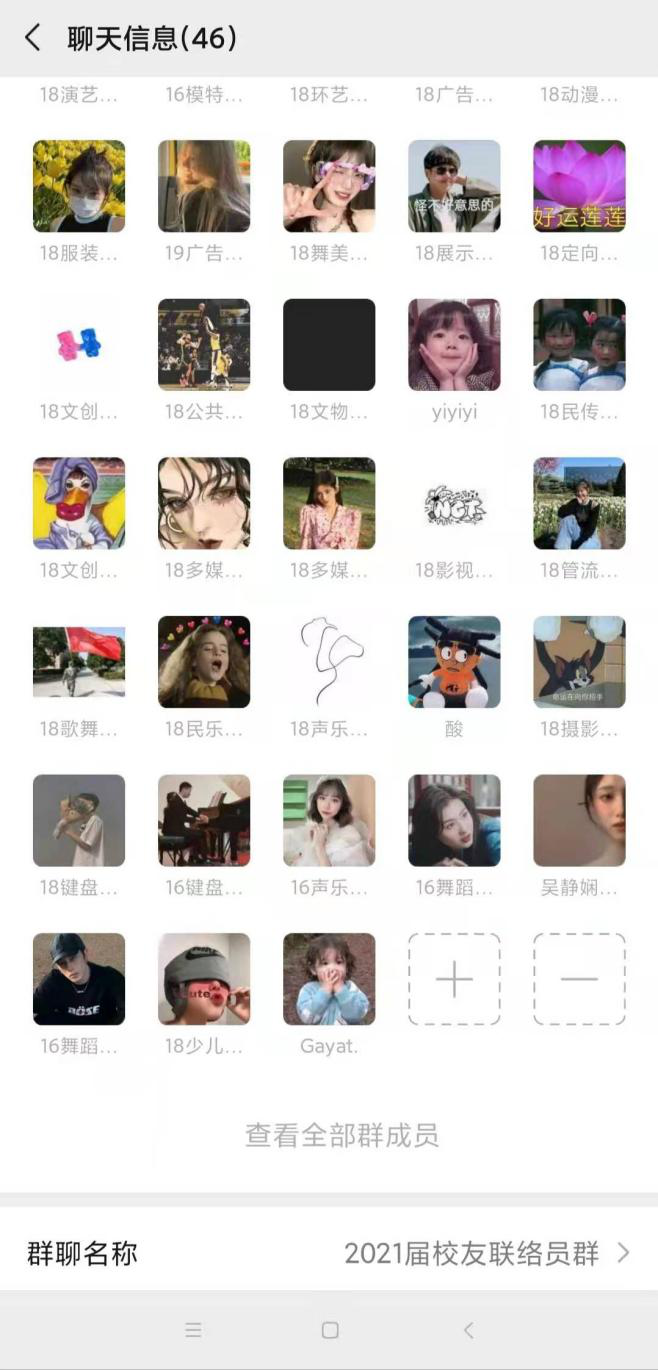Open the 16键盘 member with piano avatar
The image size is (658, 1370).
coord(204,820)
